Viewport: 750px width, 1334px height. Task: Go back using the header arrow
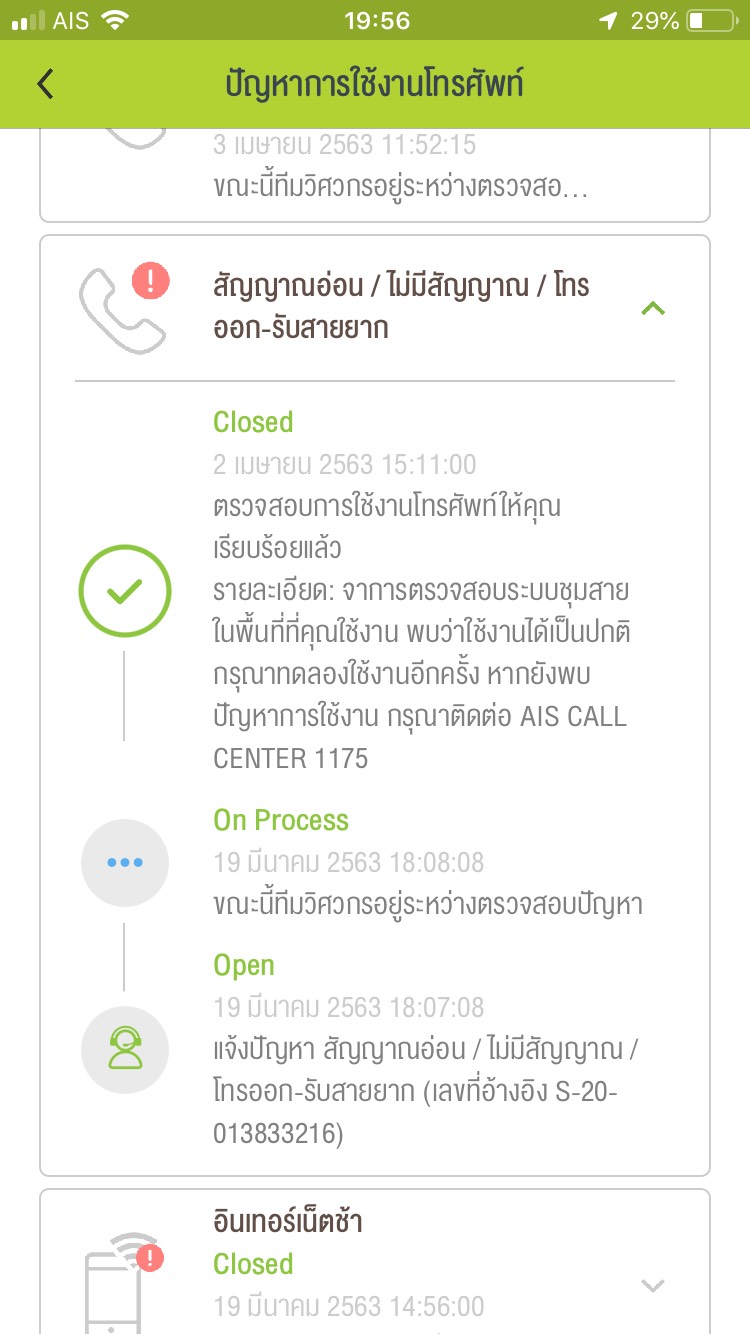tap(45, 84)
